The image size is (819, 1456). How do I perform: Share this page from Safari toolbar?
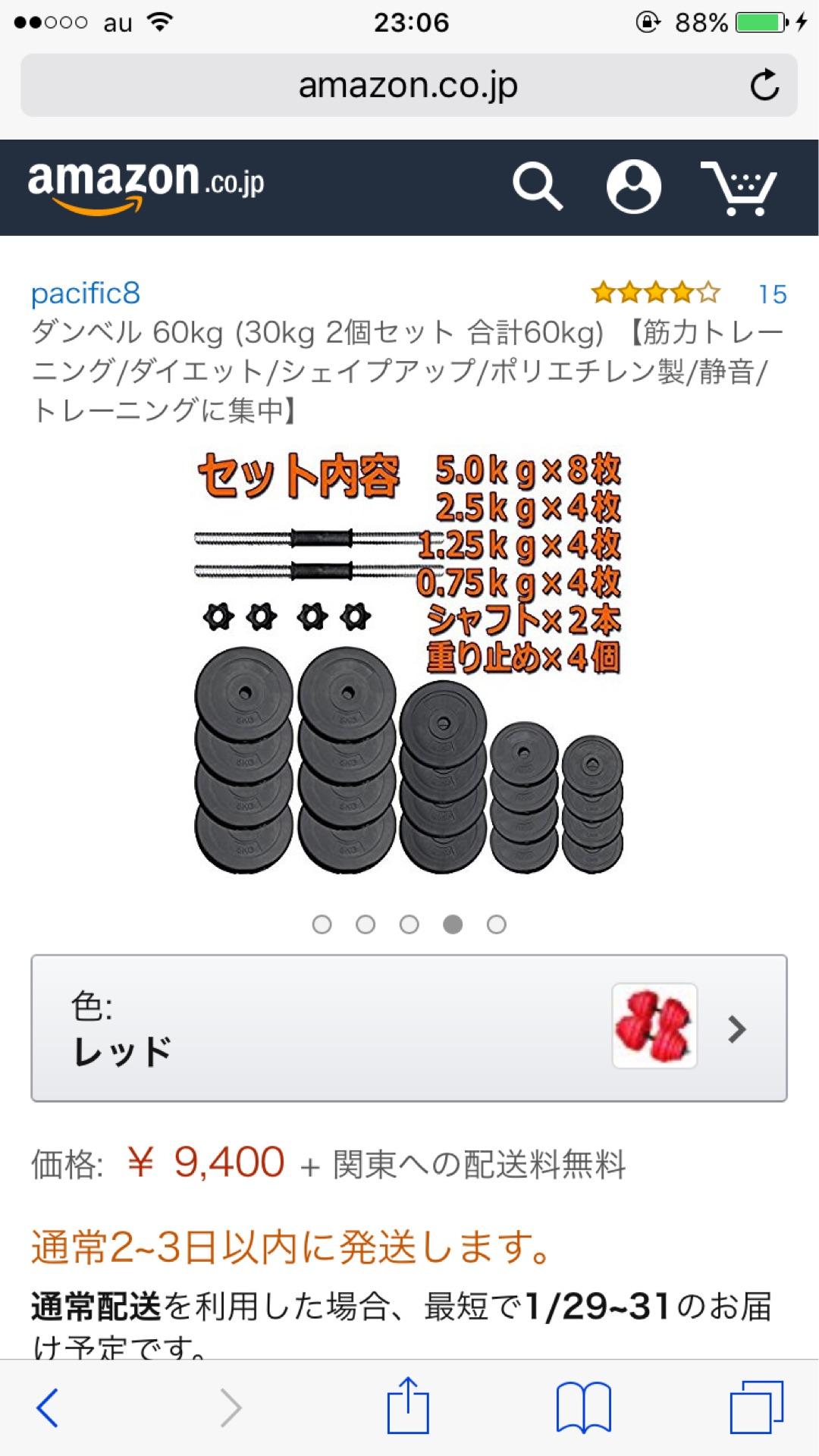(x=408, y=1406)
